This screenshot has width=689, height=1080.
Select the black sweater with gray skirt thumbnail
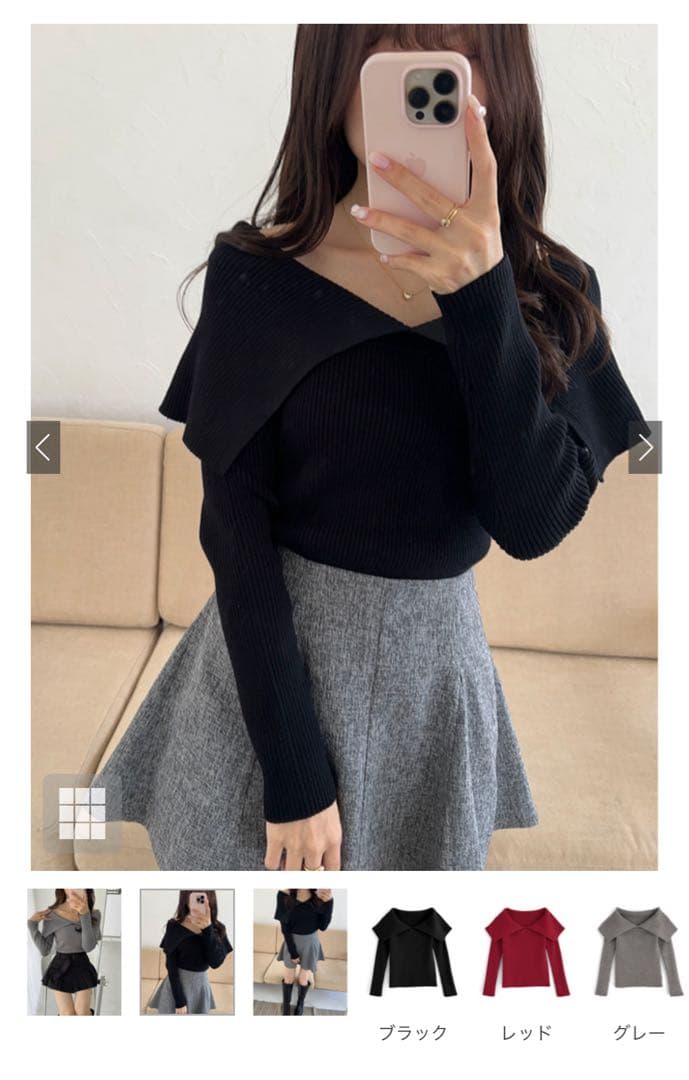coord(187,951)
